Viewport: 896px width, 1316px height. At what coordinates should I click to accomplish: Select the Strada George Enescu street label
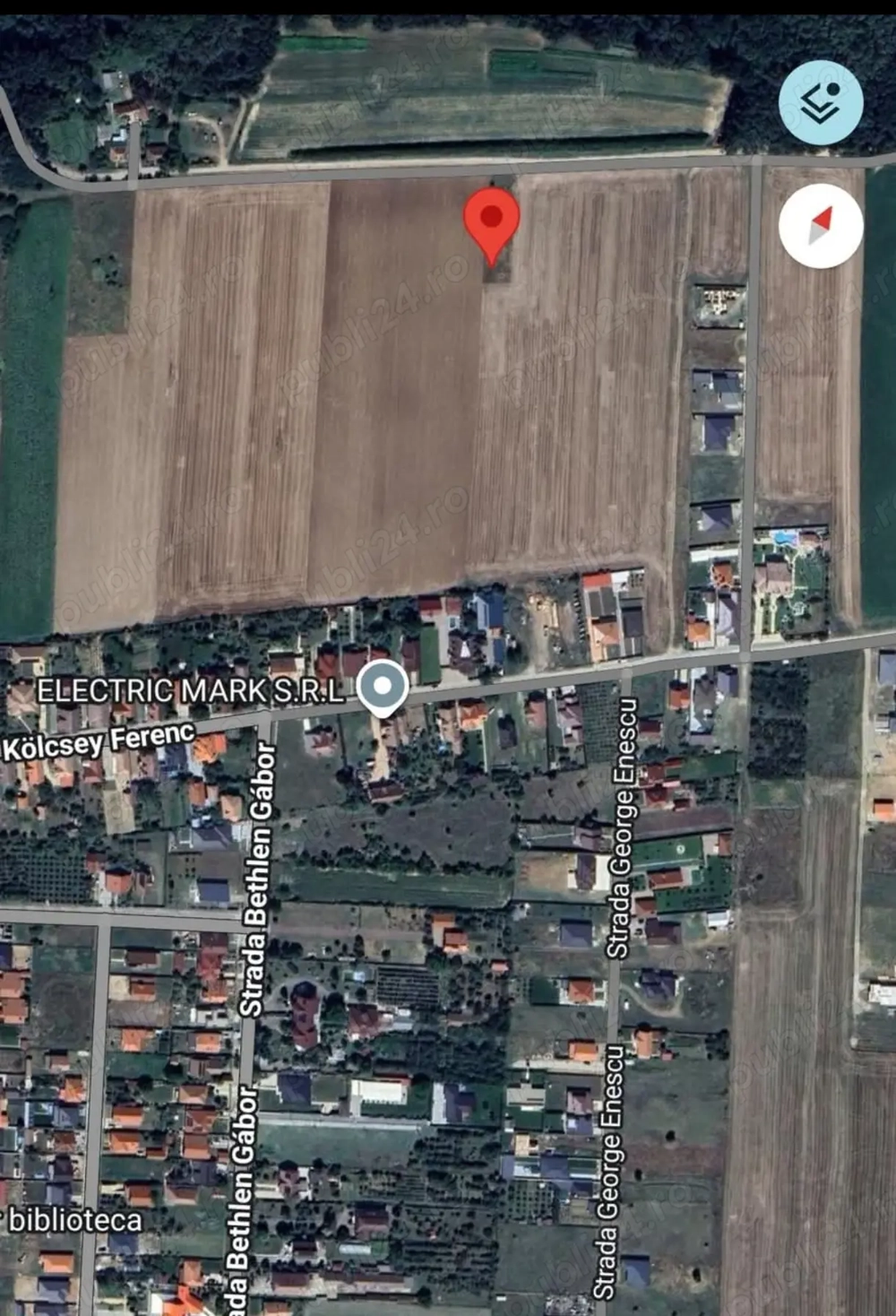click(625, 825)
